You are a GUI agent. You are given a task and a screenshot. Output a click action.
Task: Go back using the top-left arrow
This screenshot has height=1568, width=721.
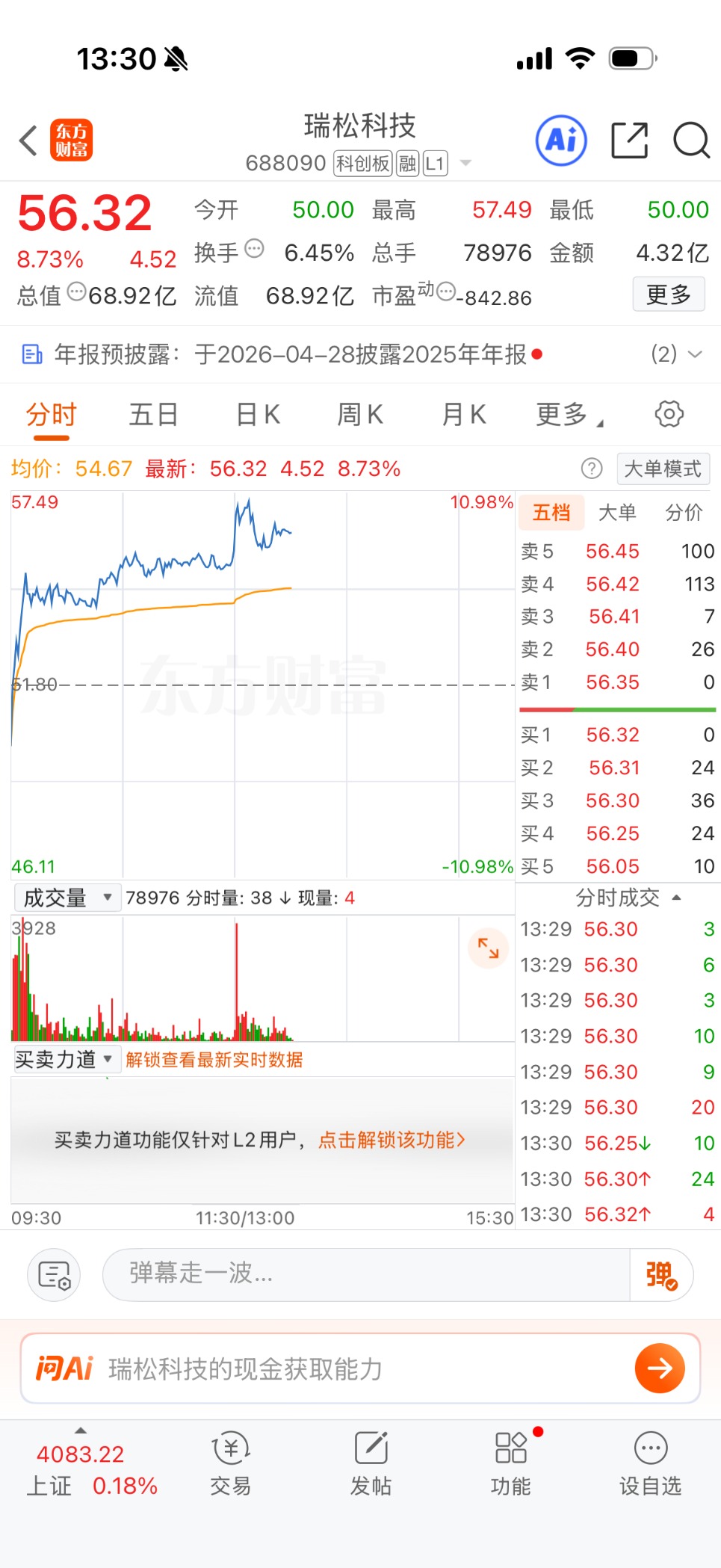[x=28, y=141]
